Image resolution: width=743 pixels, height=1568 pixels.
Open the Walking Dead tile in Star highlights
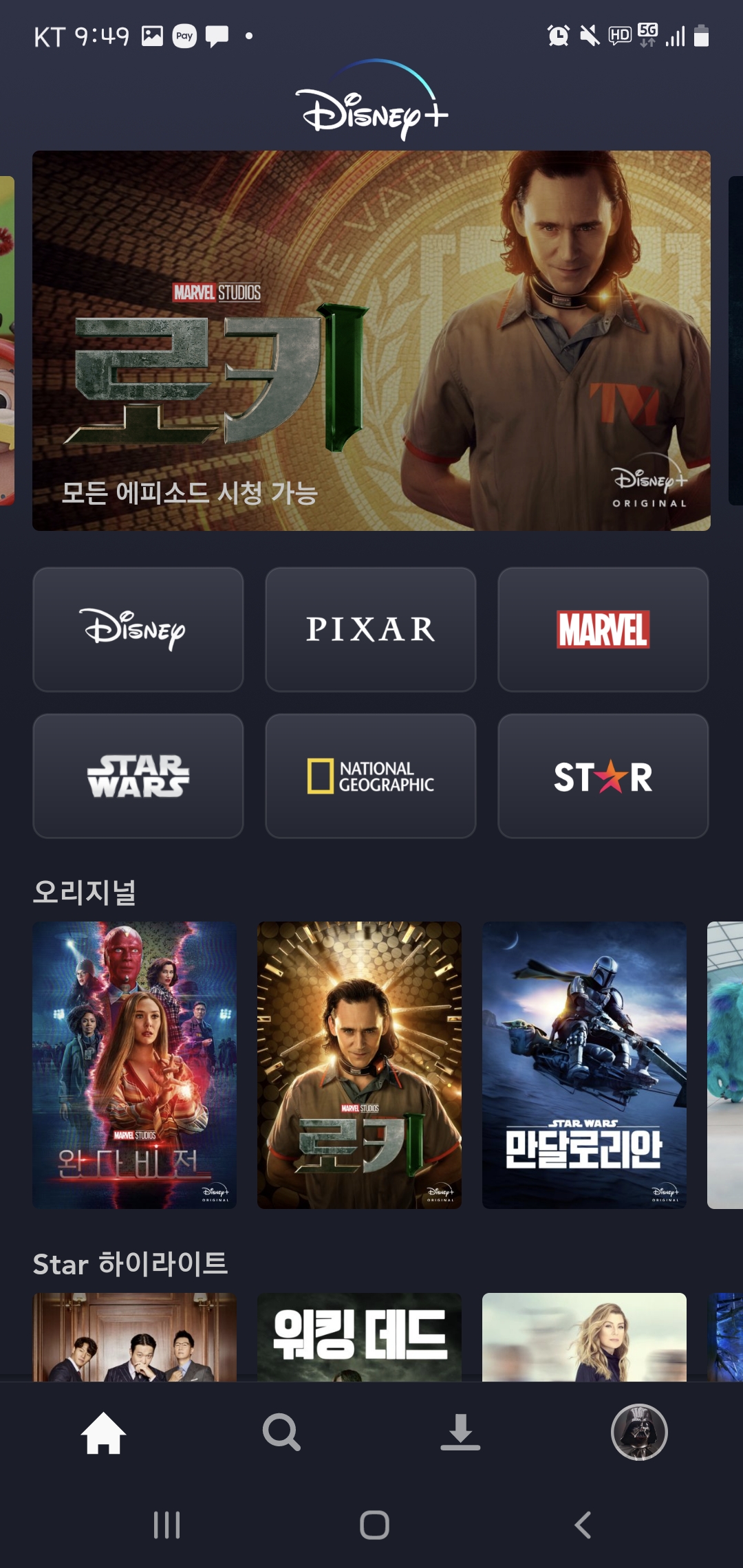click(x=359, y=1337)
